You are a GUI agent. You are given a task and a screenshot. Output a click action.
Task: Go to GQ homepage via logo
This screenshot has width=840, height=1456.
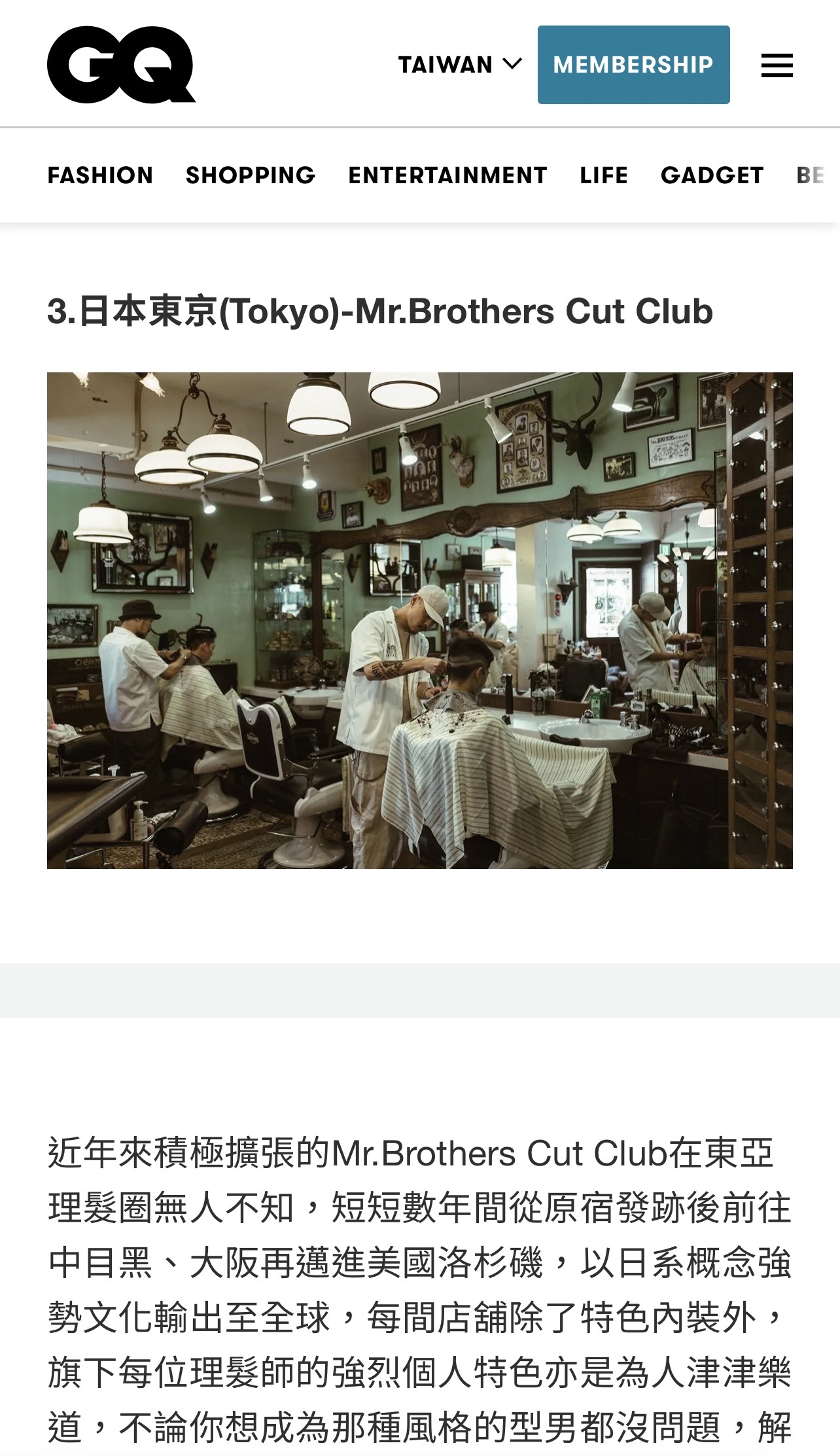pos(121,65)
